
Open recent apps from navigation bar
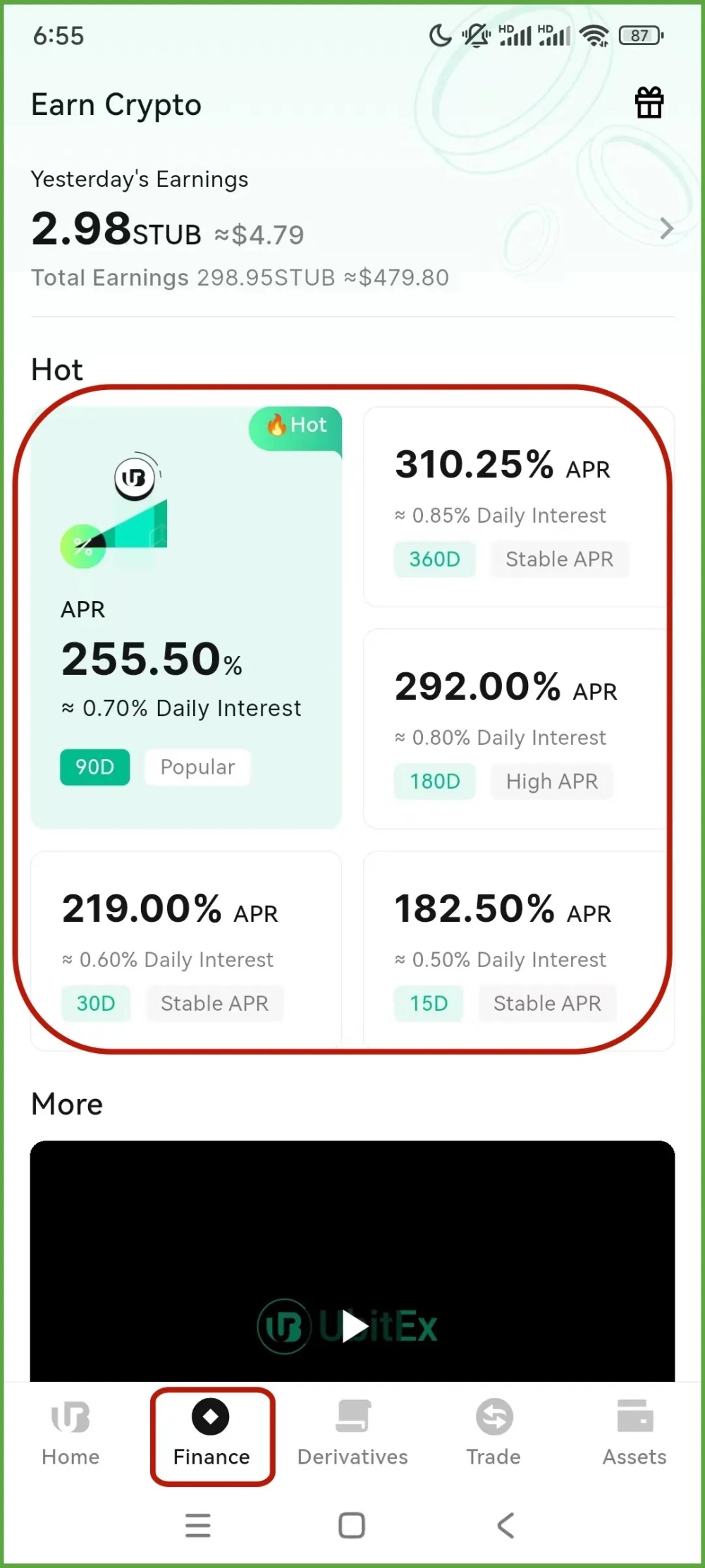(x=198, y=1525)
